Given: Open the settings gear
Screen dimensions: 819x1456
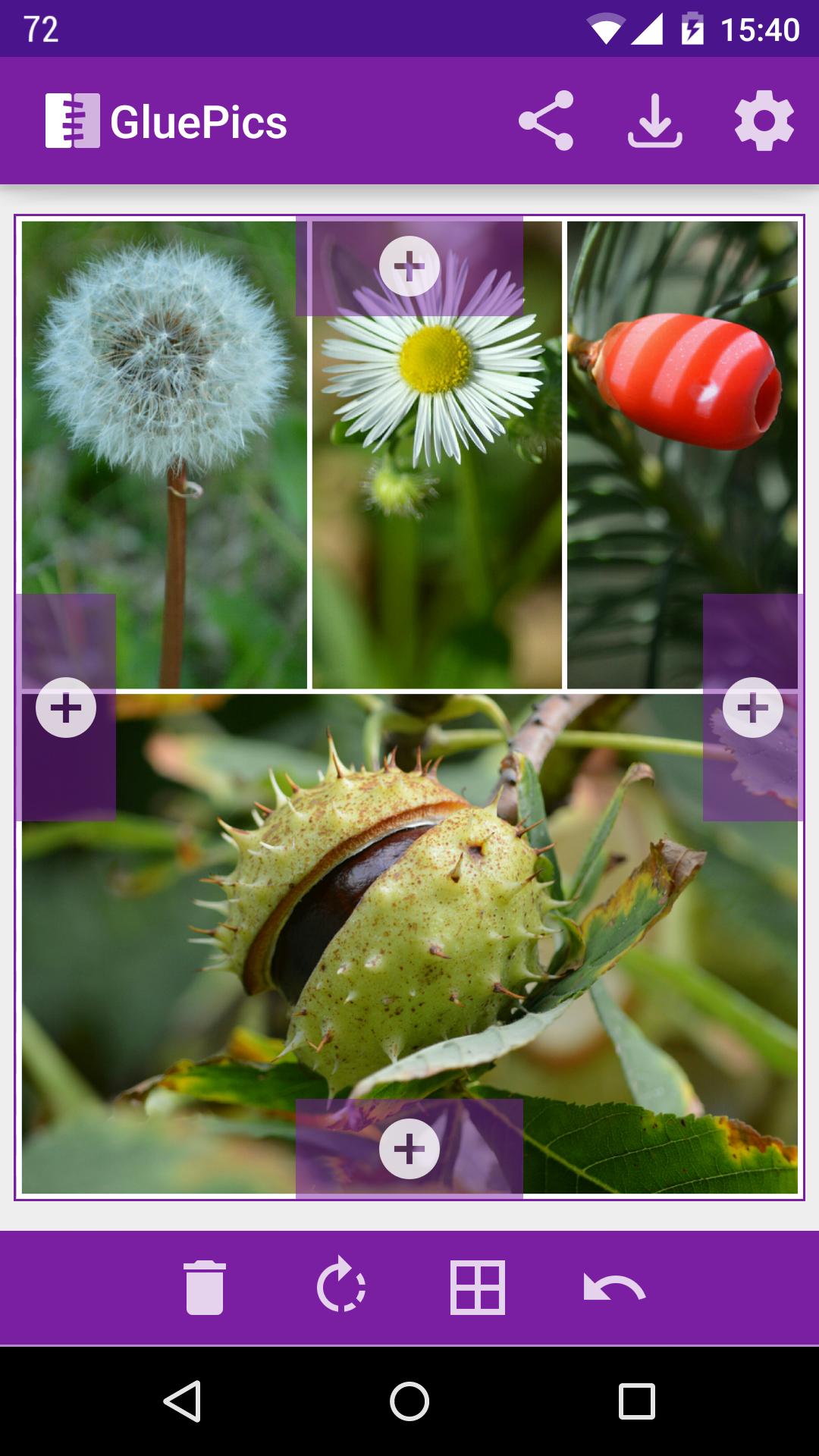Looking at the screenshot, I should pos(764,121).
